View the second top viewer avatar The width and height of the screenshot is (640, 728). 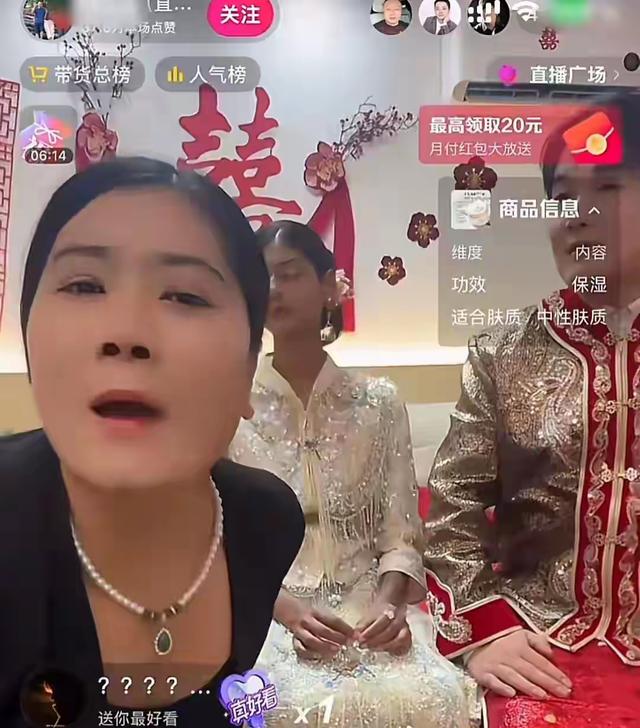[439, 16]
